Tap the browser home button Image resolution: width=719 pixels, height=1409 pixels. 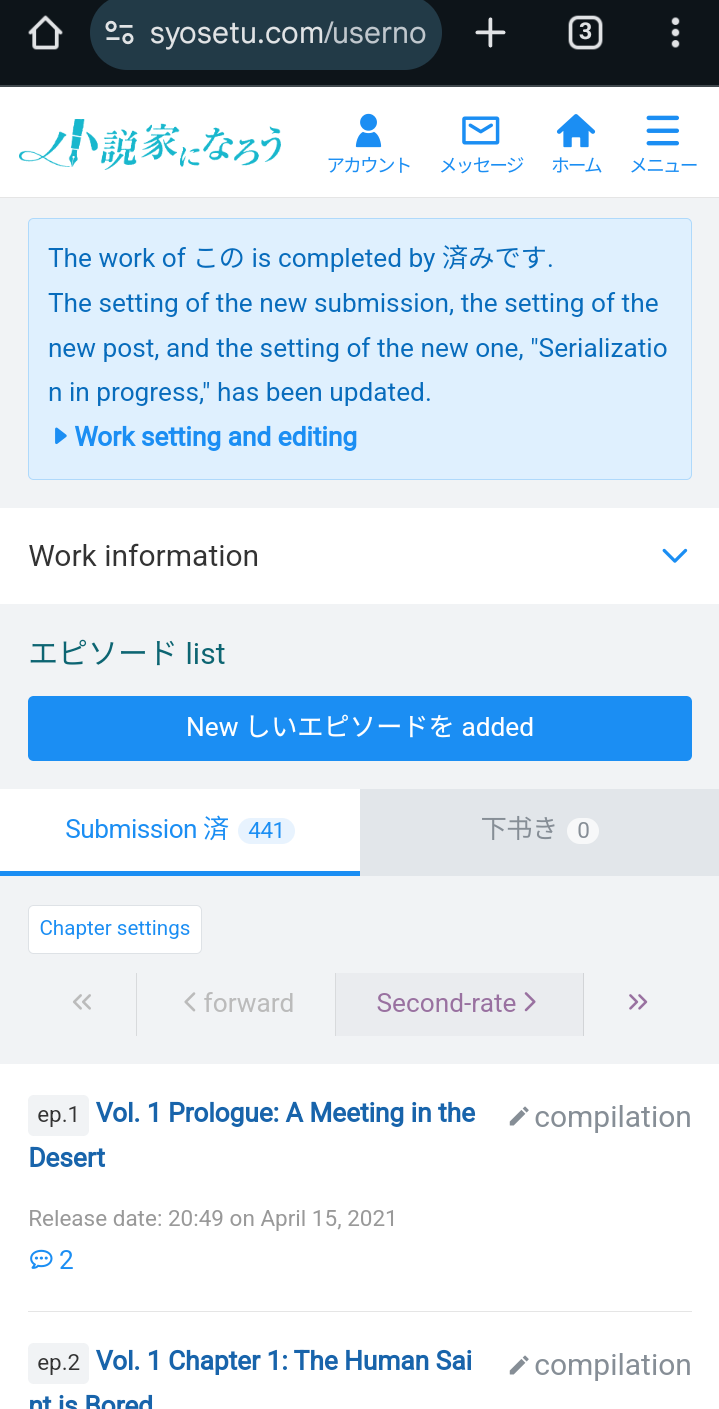coord(45,34)
